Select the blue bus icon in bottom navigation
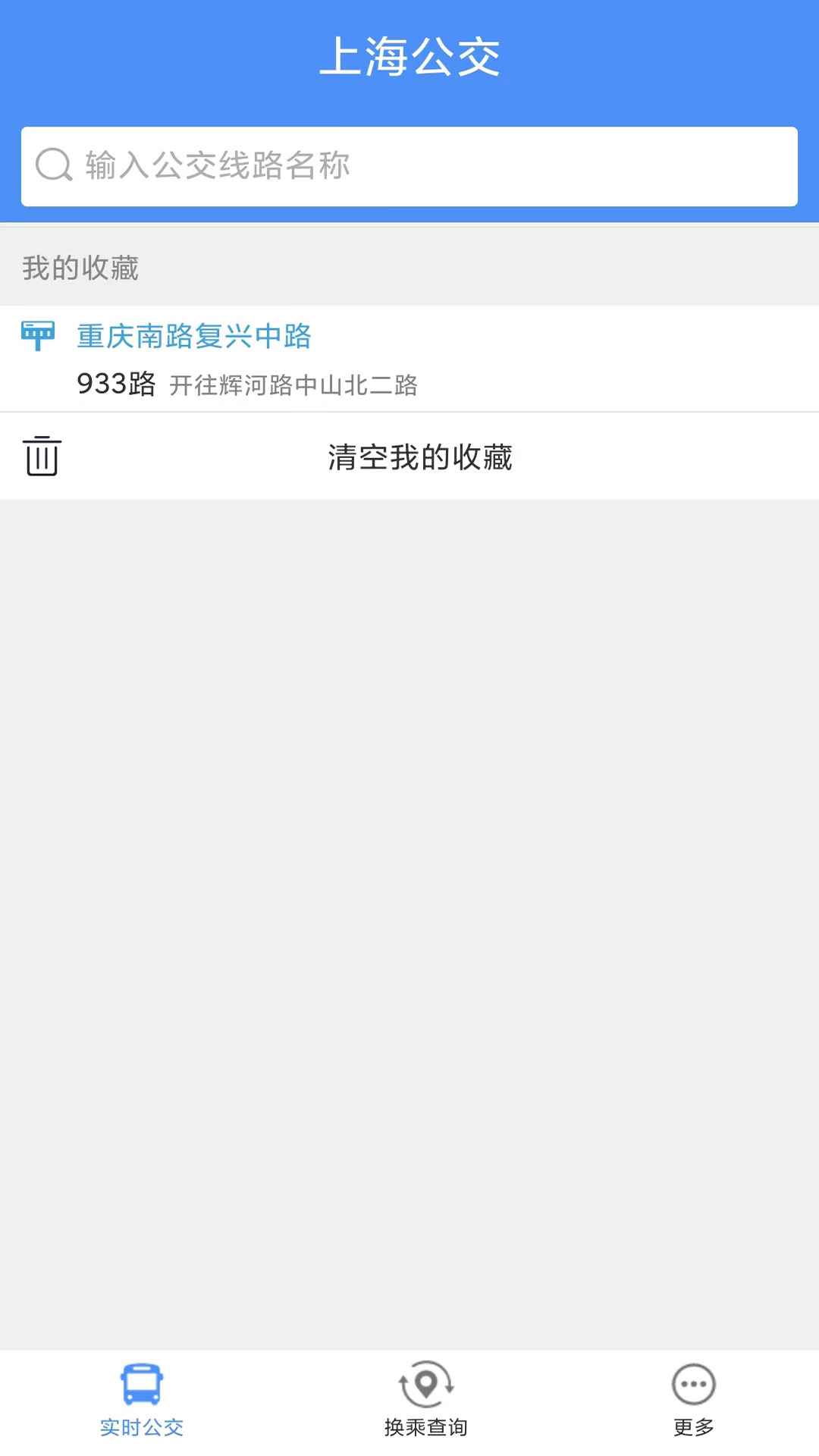The width and height of the screenshot is (819, 1456). (143, 1383)
